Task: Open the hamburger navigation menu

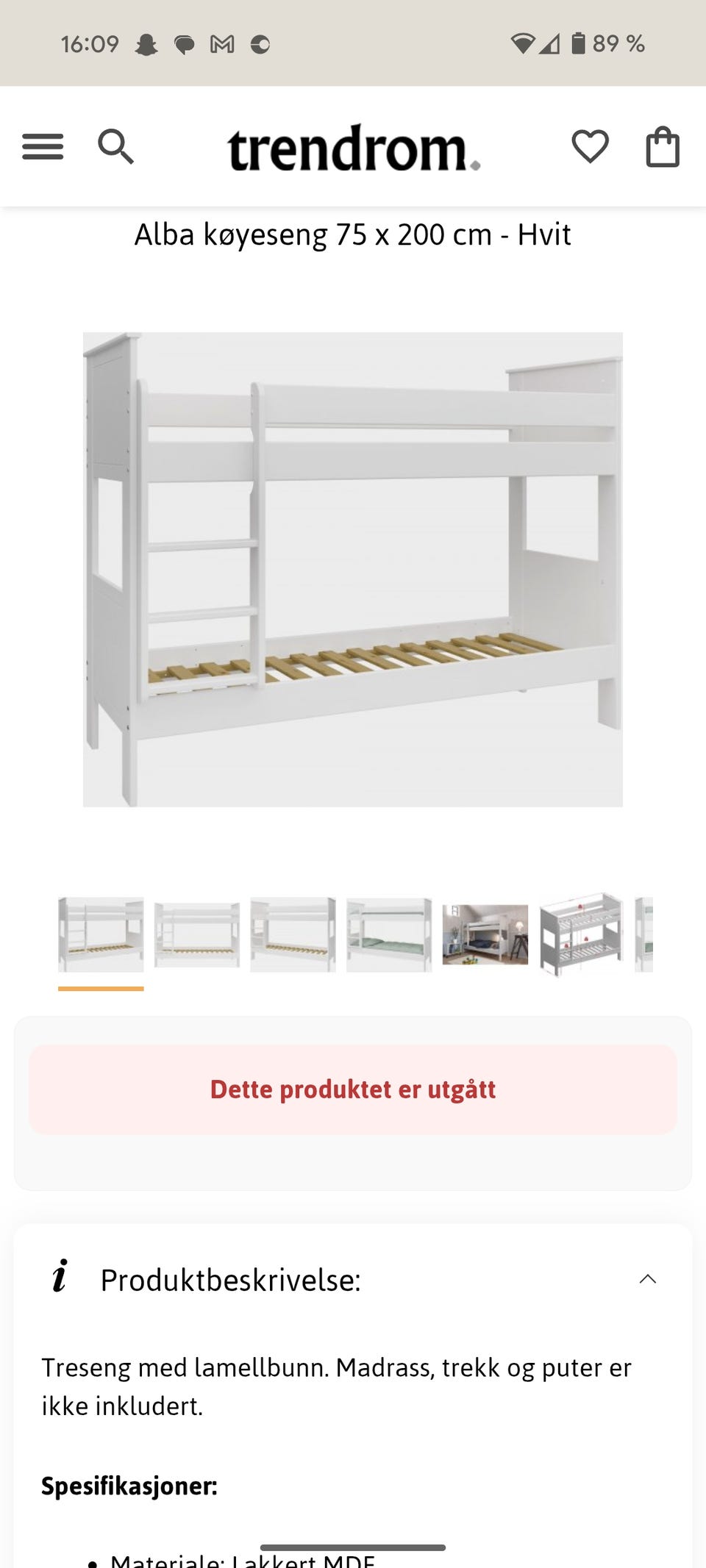Action: [x=43, y=147]
